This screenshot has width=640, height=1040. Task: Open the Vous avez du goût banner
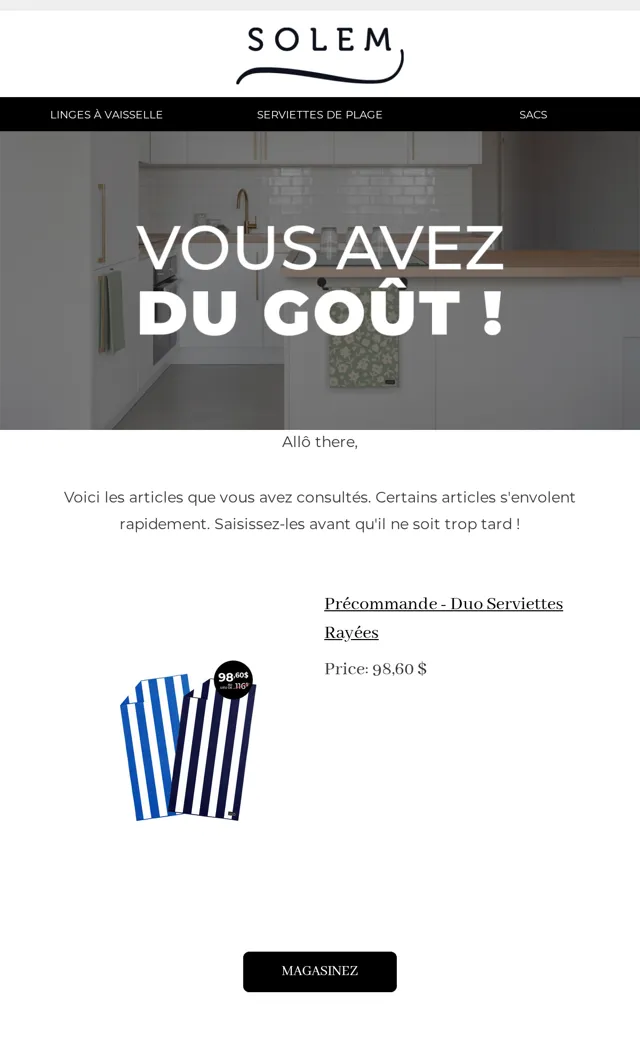(x=320, y=281)
